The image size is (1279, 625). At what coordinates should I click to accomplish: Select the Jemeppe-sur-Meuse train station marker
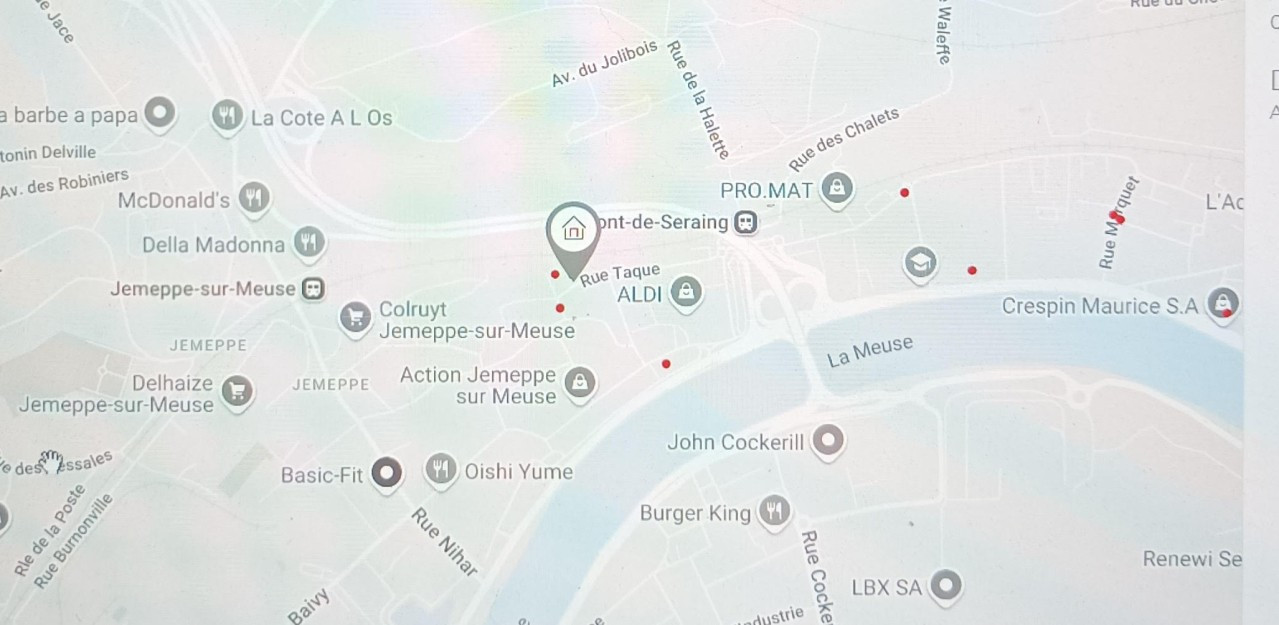click(x=314, y=289)
